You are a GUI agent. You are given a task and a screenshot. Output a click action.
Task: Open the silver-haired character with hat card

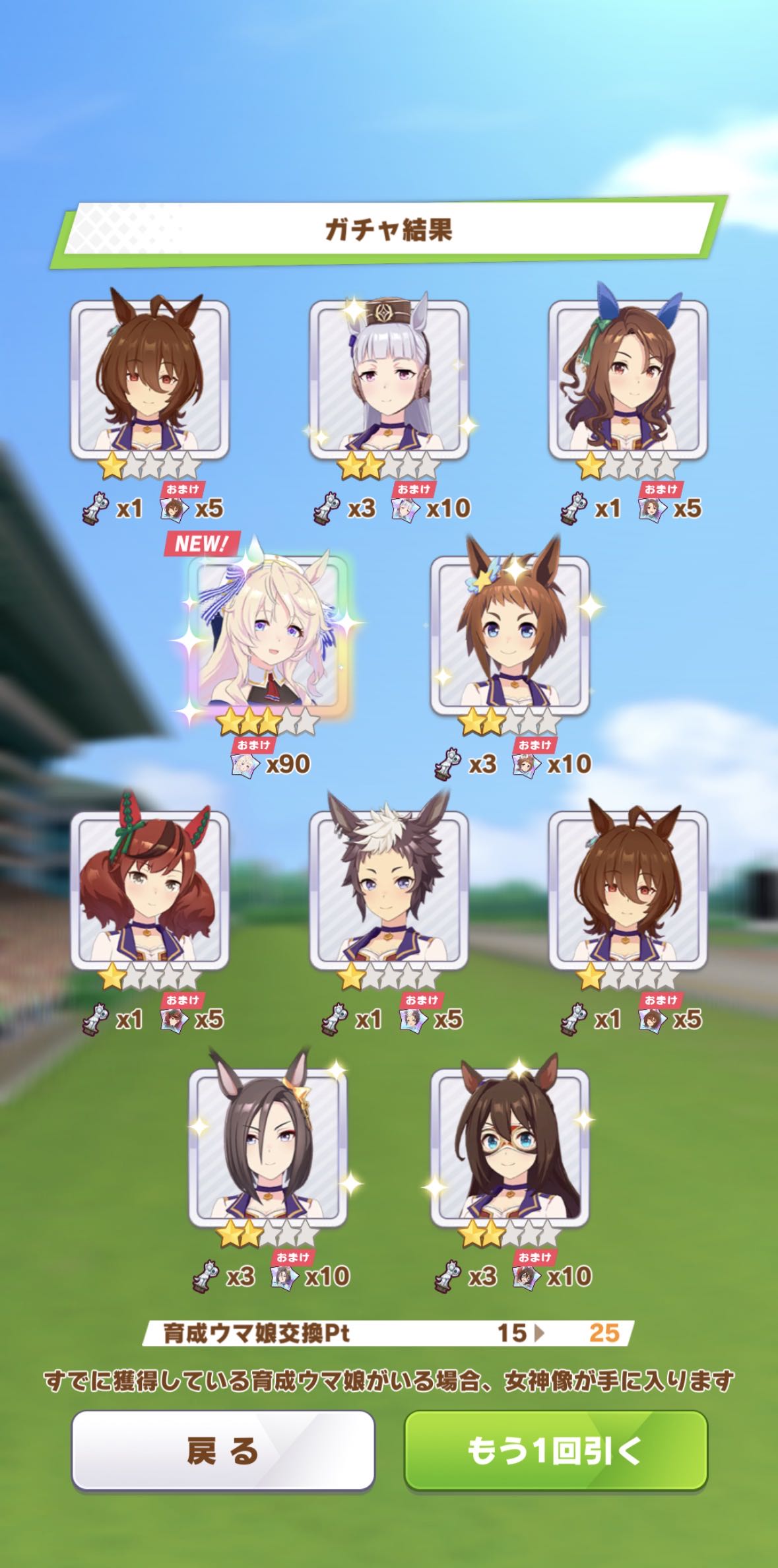click(389, 379)
